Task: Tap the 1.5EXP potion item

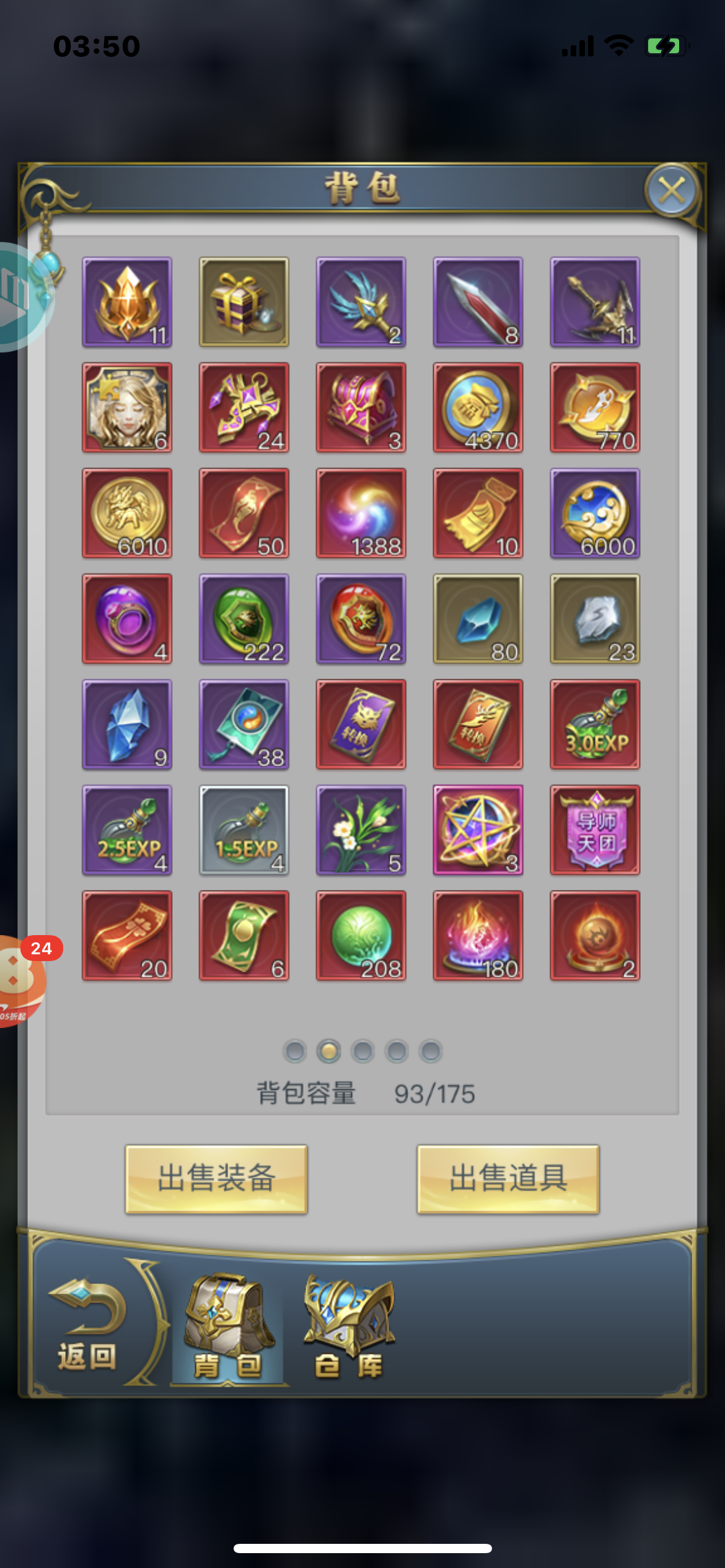Action: click(x=244, y=830)
